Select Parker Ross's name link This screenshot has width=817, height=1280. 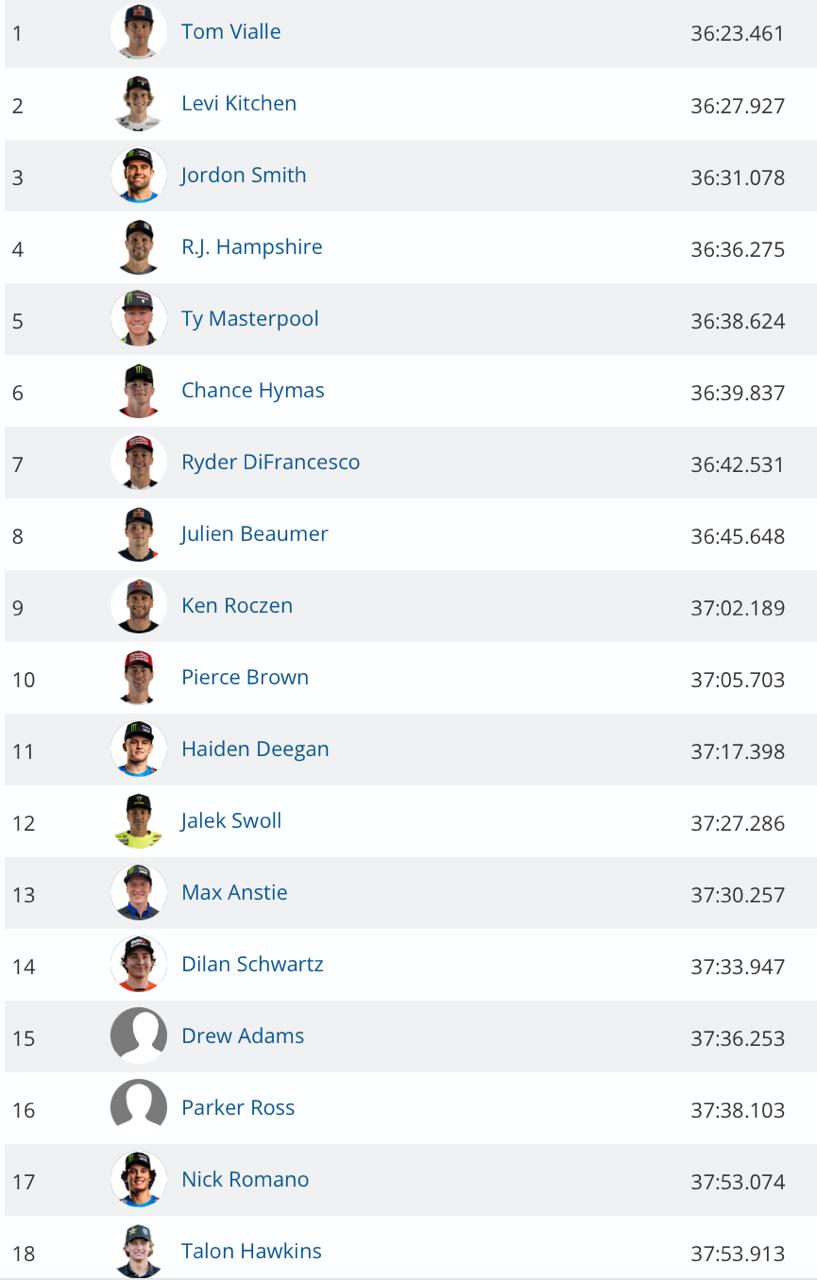tap(238, 1108)
